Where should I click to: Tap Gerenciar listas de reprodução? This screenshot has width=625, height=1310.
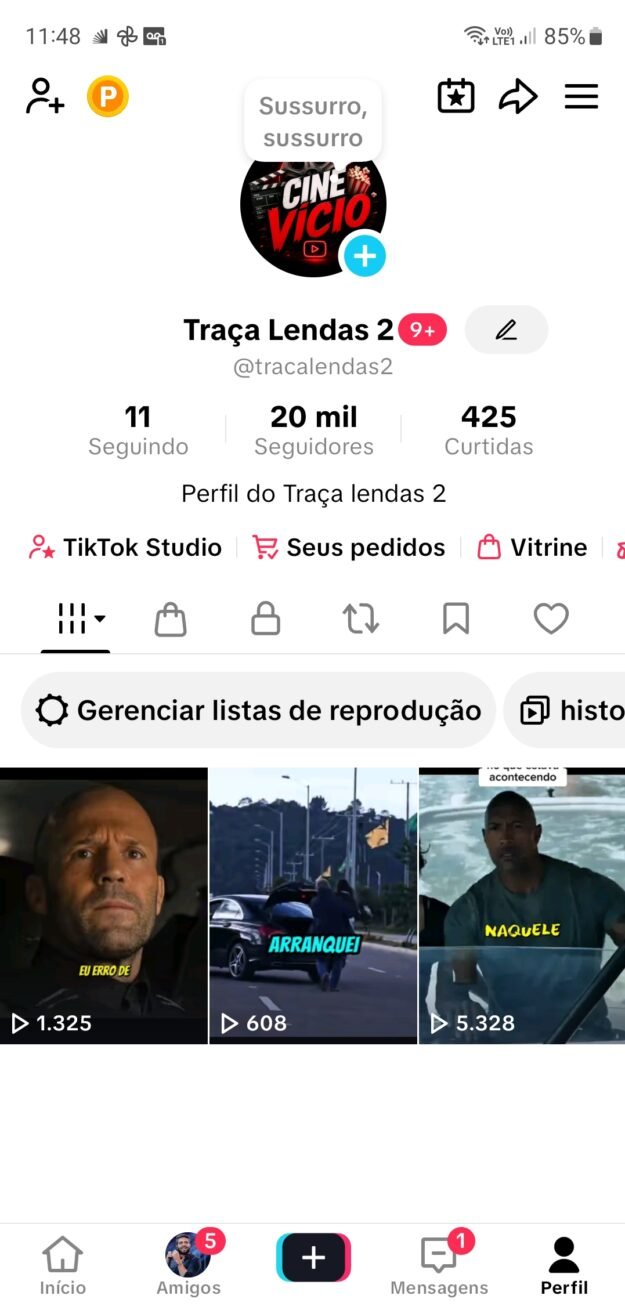click(x=258, y=711)
